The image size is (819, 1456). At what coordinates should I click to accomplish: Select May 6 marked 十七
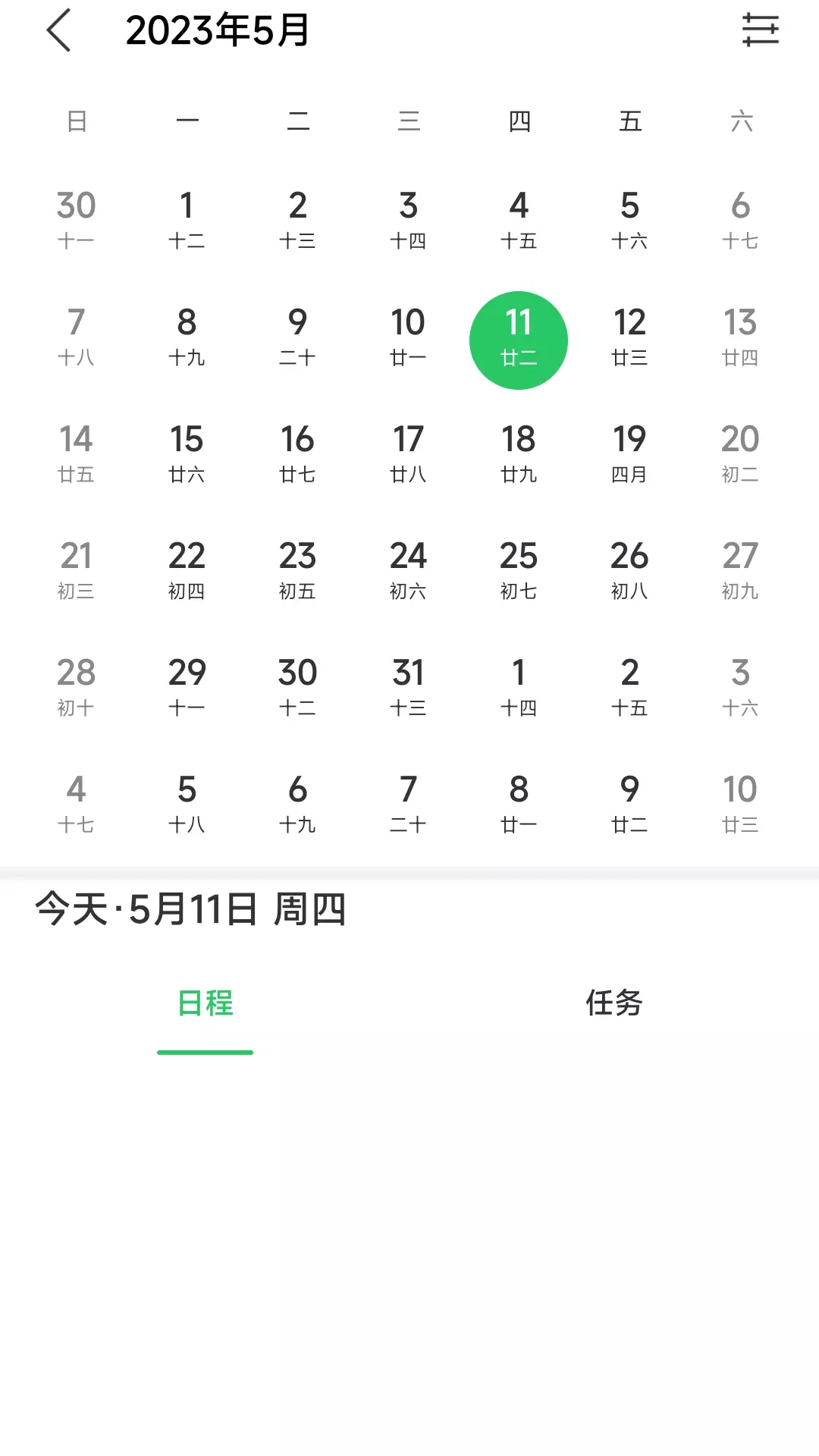click(x=740, y=219)
